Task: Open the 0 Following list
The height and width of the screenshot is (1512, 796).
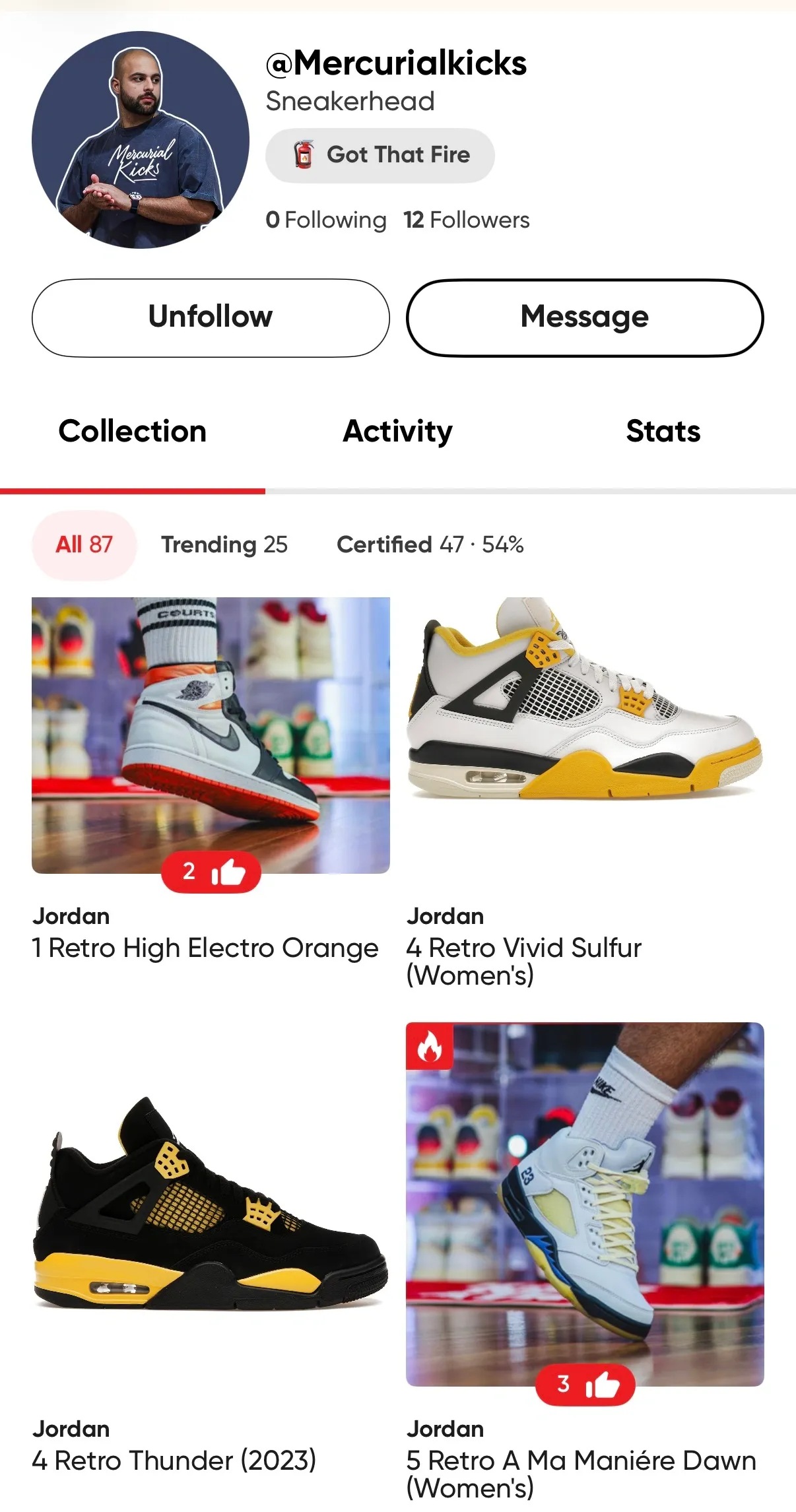Action: point(326,220)
